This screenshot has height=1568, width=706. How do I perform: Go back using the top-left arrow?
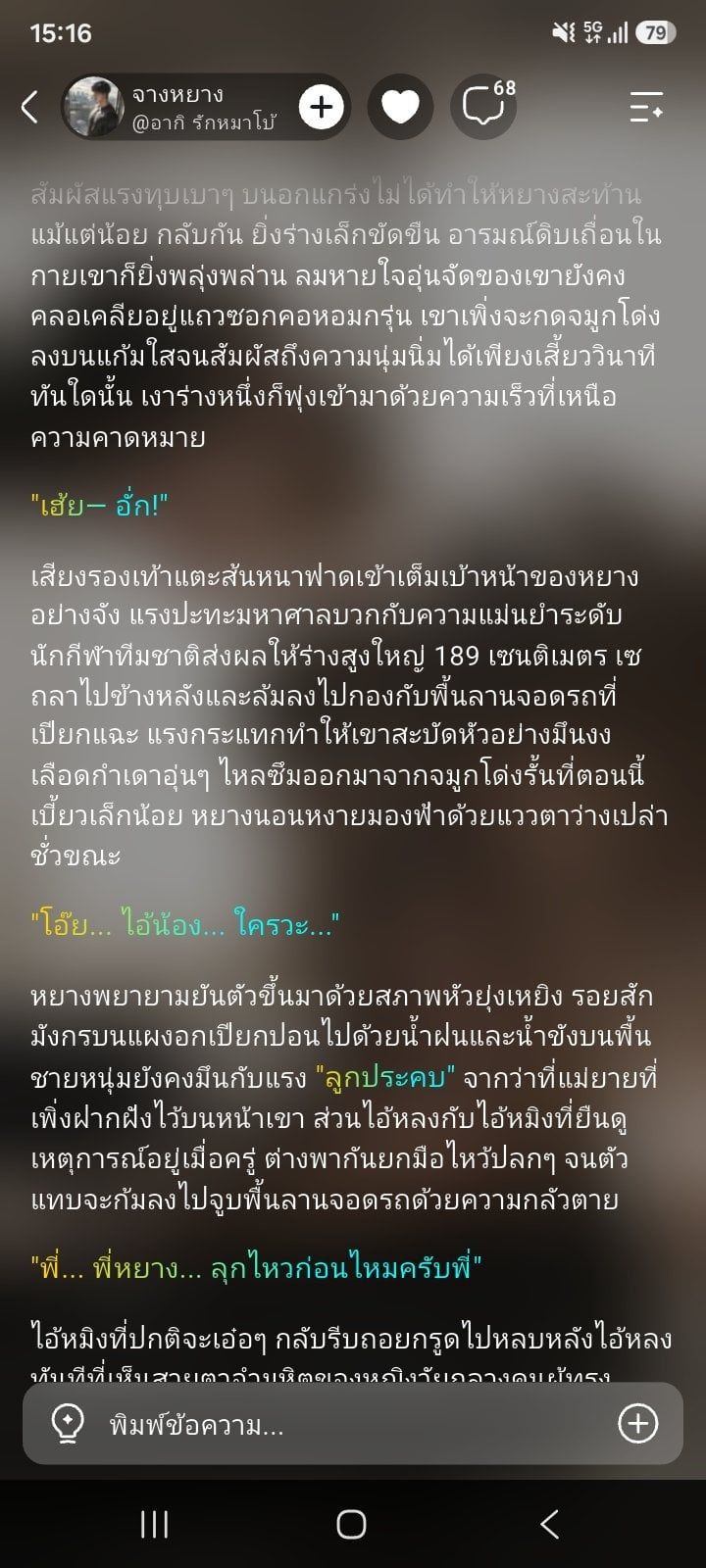30,107
